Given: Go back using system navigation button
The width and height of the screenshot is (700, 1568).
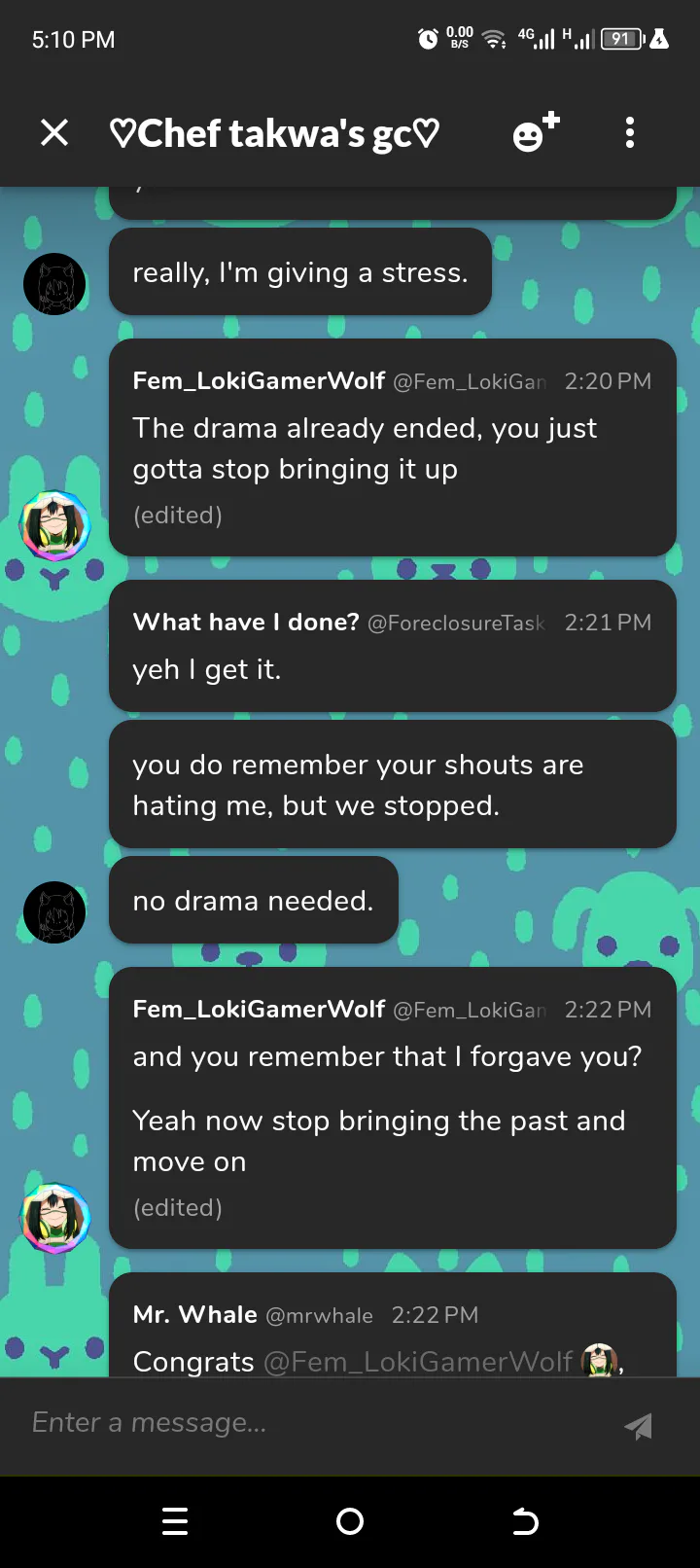Looking at the screenshot, I should click(525, 1521).
